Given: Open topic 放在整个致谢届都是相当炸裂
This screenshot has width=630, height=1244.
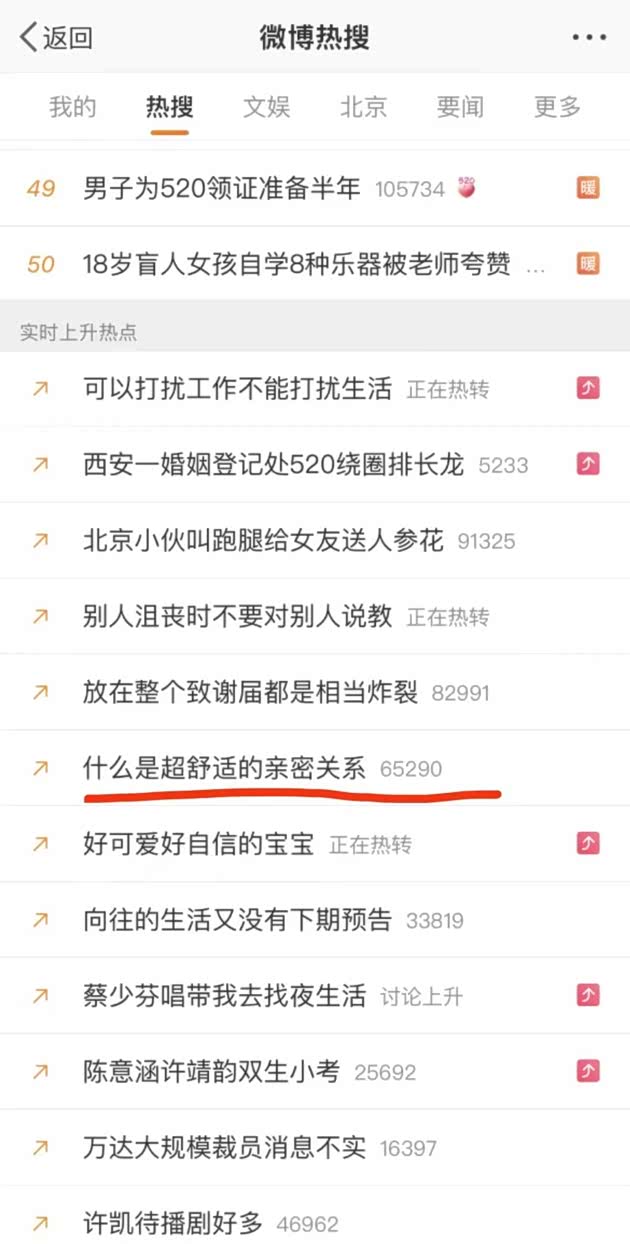Looking at the screenshot, I should pos(250,692).
